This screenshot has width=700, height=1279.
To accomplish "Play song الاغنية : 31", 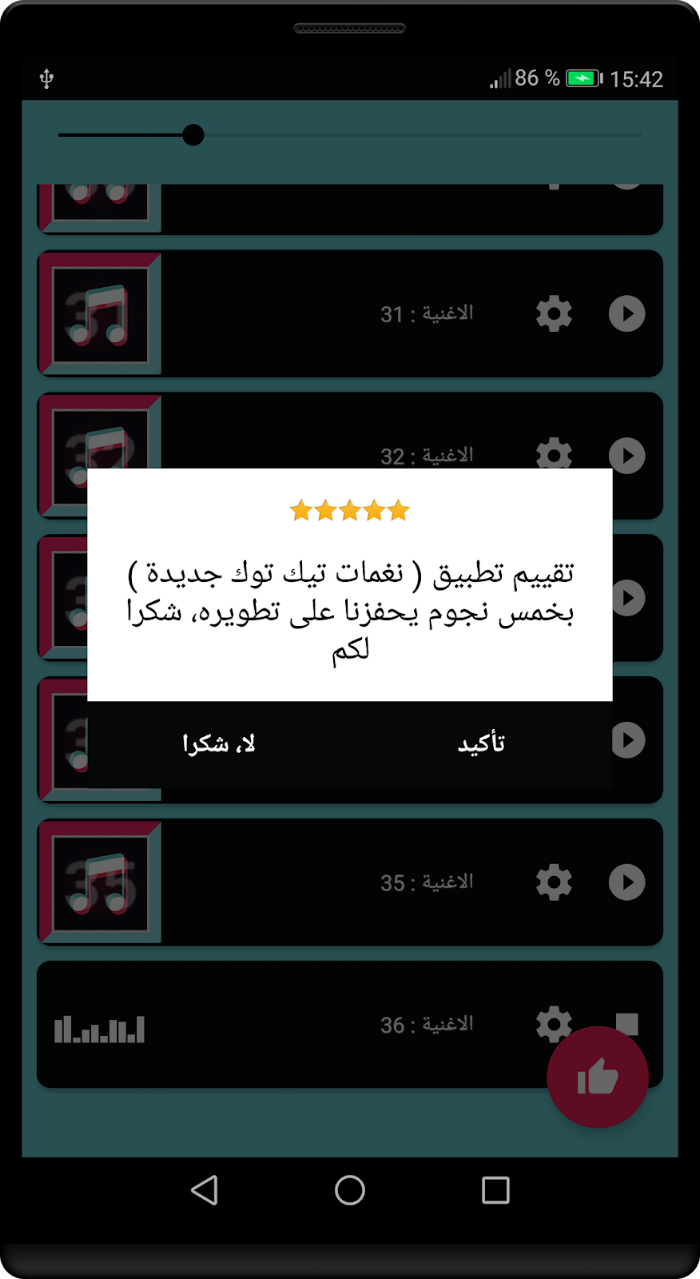I will 627,314.
